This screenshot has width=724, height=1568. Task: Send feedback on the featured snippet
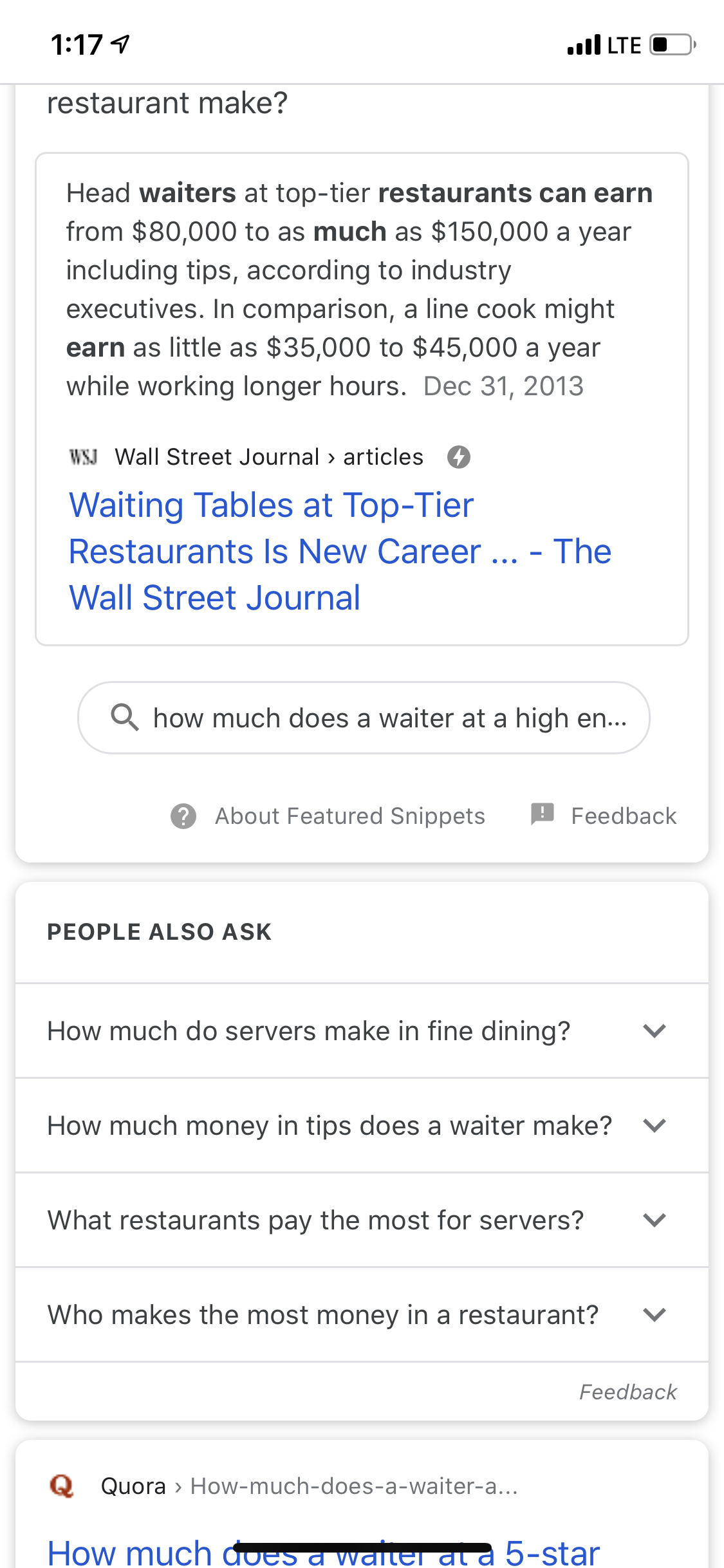[x=604, y=816]
